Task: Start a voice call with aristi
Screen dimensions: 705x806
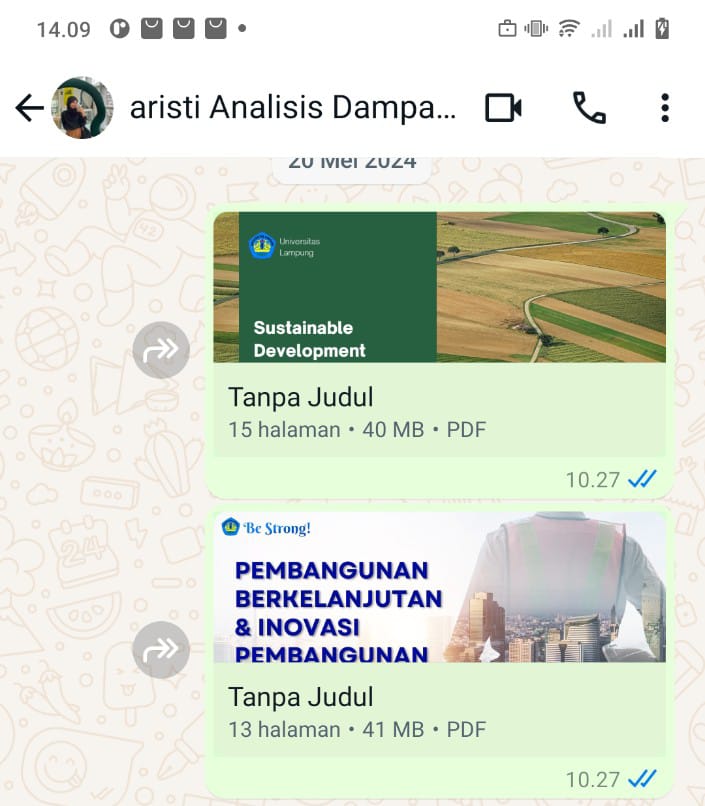Action: point(589,108)
